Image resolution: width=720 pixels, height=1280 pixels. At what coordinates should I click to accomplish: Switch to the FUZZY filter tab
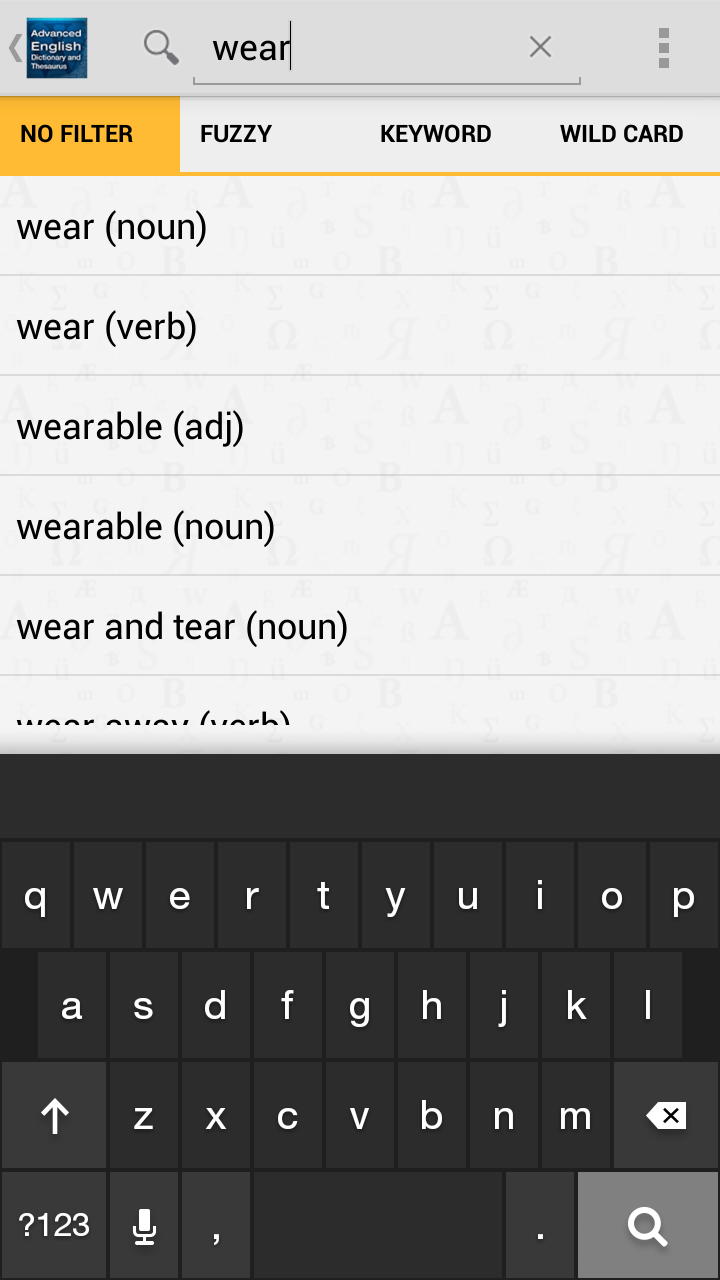(x=236, y=133)
